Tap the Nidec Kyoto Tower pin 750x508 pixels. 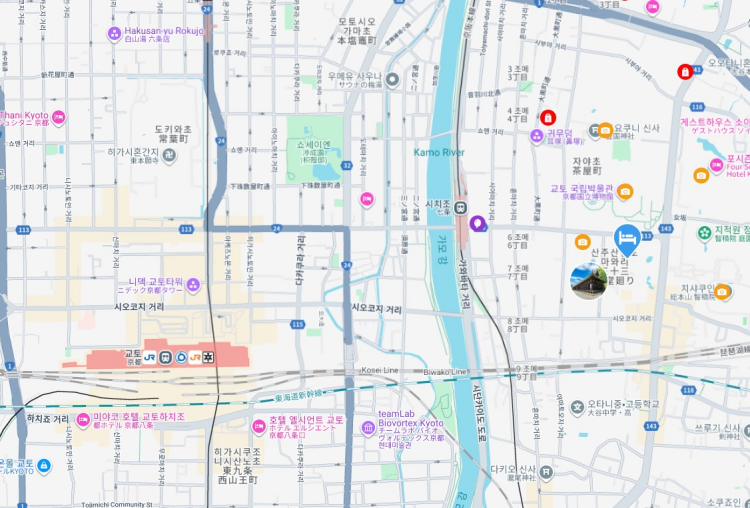point(193,285)
